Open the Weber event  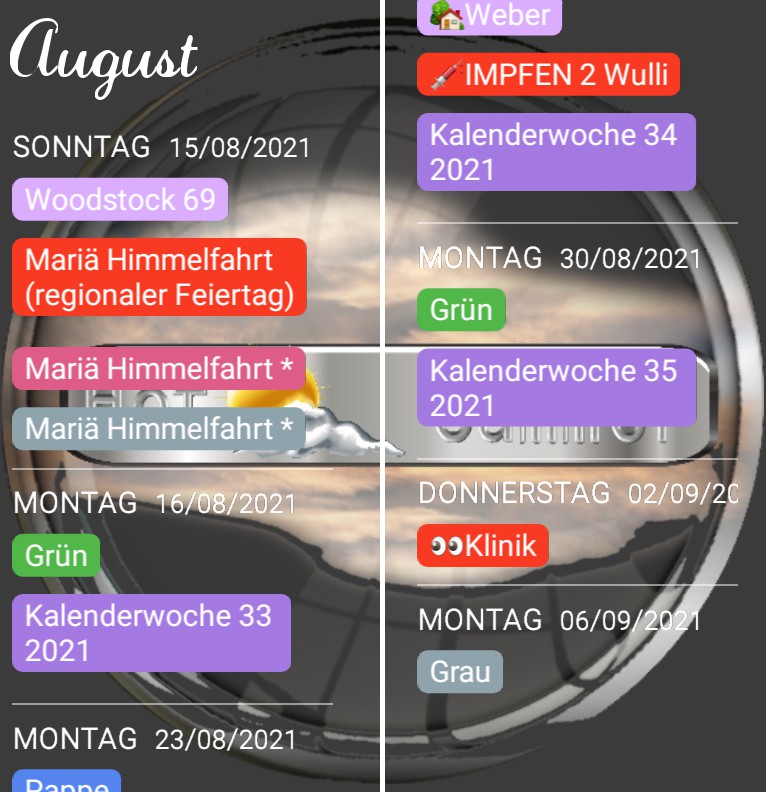point(489,16)
